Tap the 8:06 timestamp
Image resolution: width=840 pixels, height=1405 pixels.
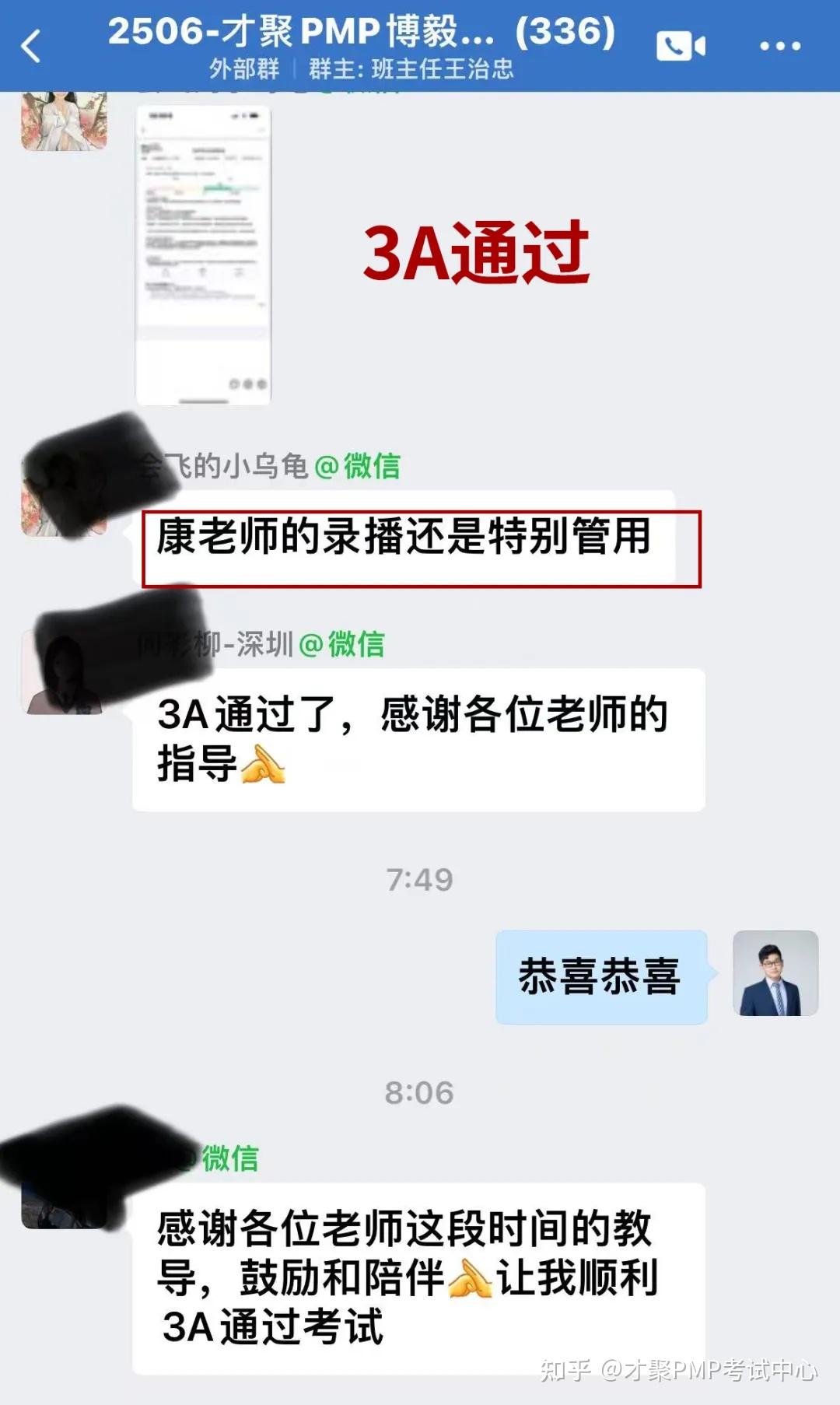click(x=418, y=1091)
